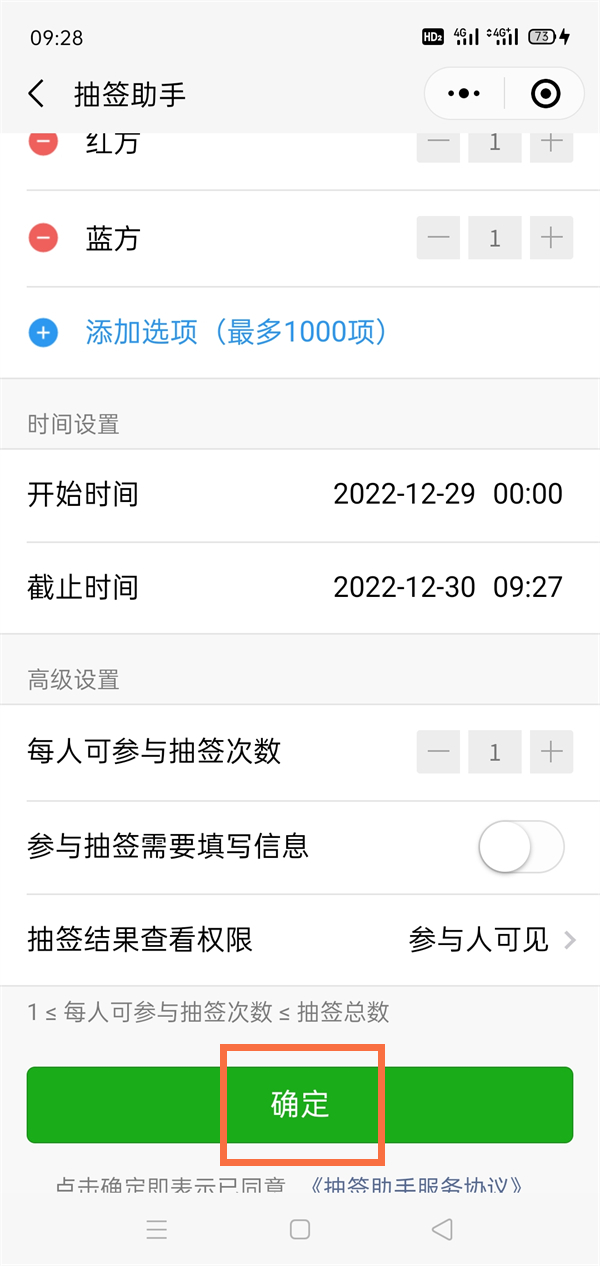Open 抽签结果查看权限 setting
The image size is (600, 1266).
coord(492,940)
